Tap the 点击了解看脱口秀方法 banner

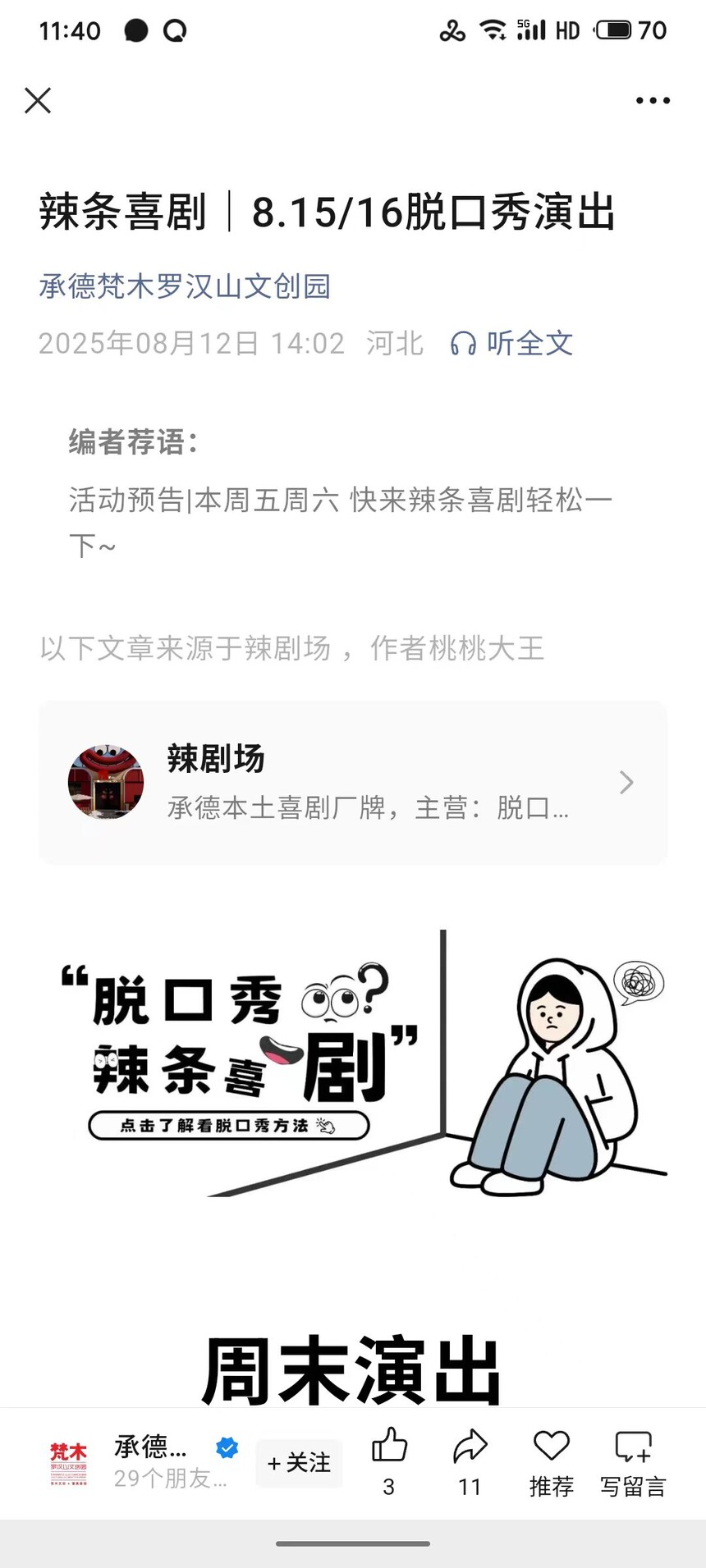pos(228,1126)
